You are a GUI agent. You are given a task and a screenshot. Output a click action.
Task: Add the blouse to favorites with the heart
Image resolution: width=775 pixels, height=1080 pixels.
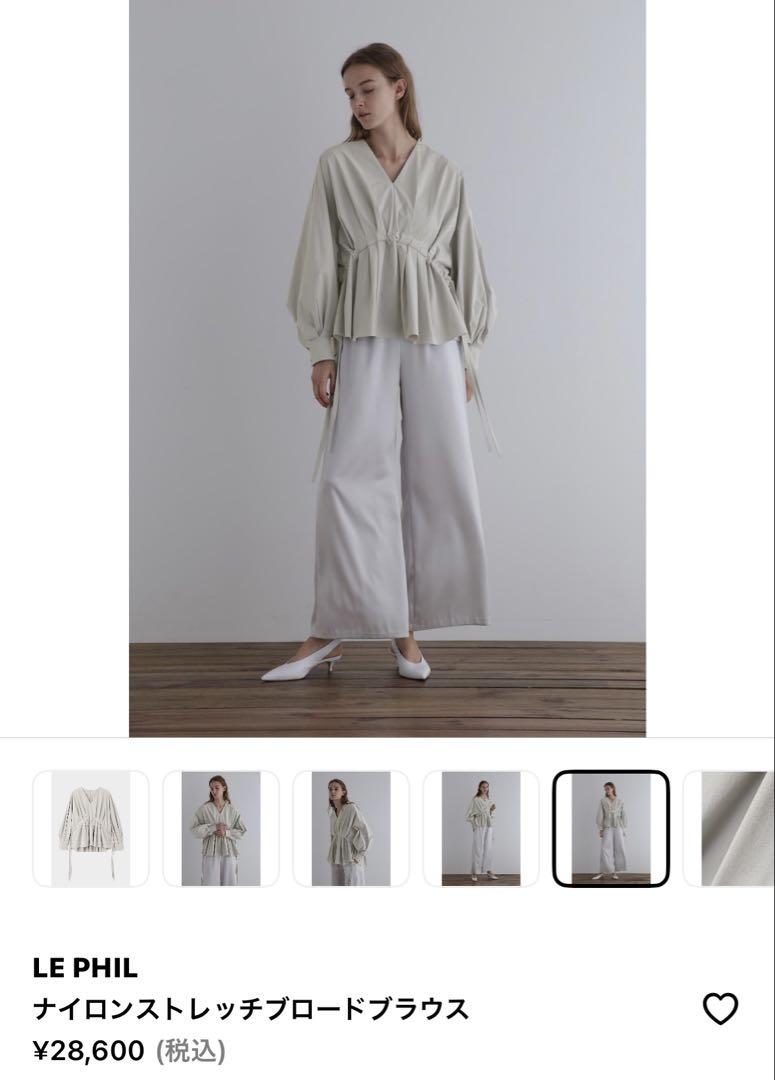pyautogui.click(x=720, y=1008)
